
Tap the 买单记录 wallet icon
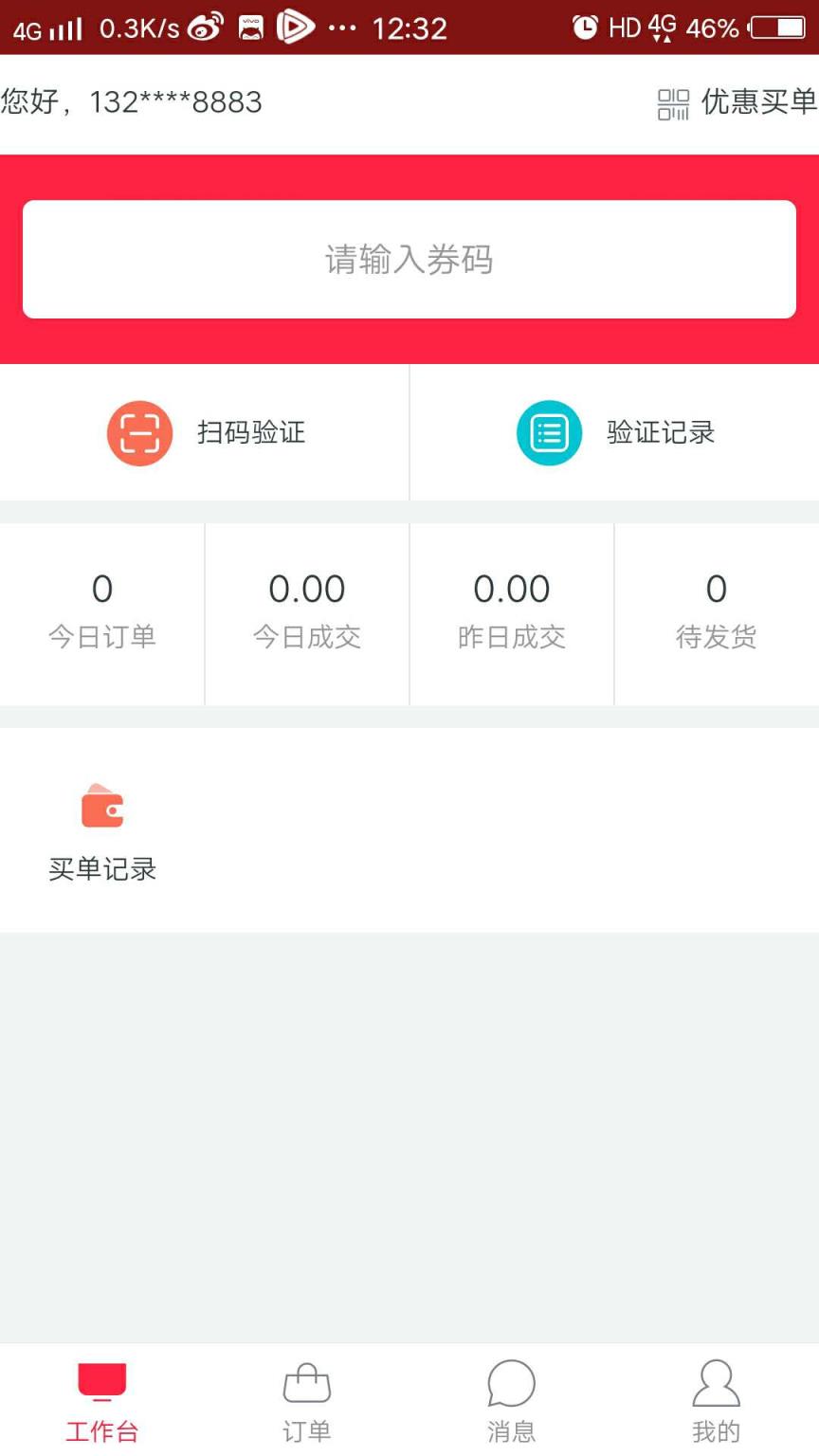click(102, 807)
